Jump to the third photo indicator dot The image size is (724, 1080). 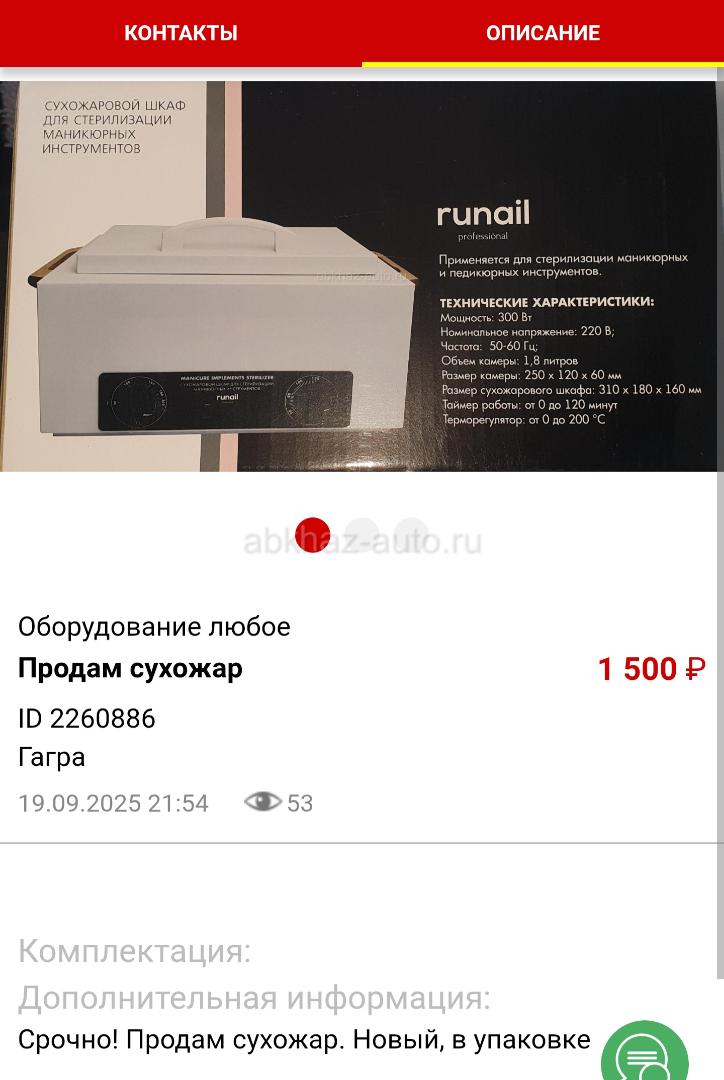coord(410,534)
